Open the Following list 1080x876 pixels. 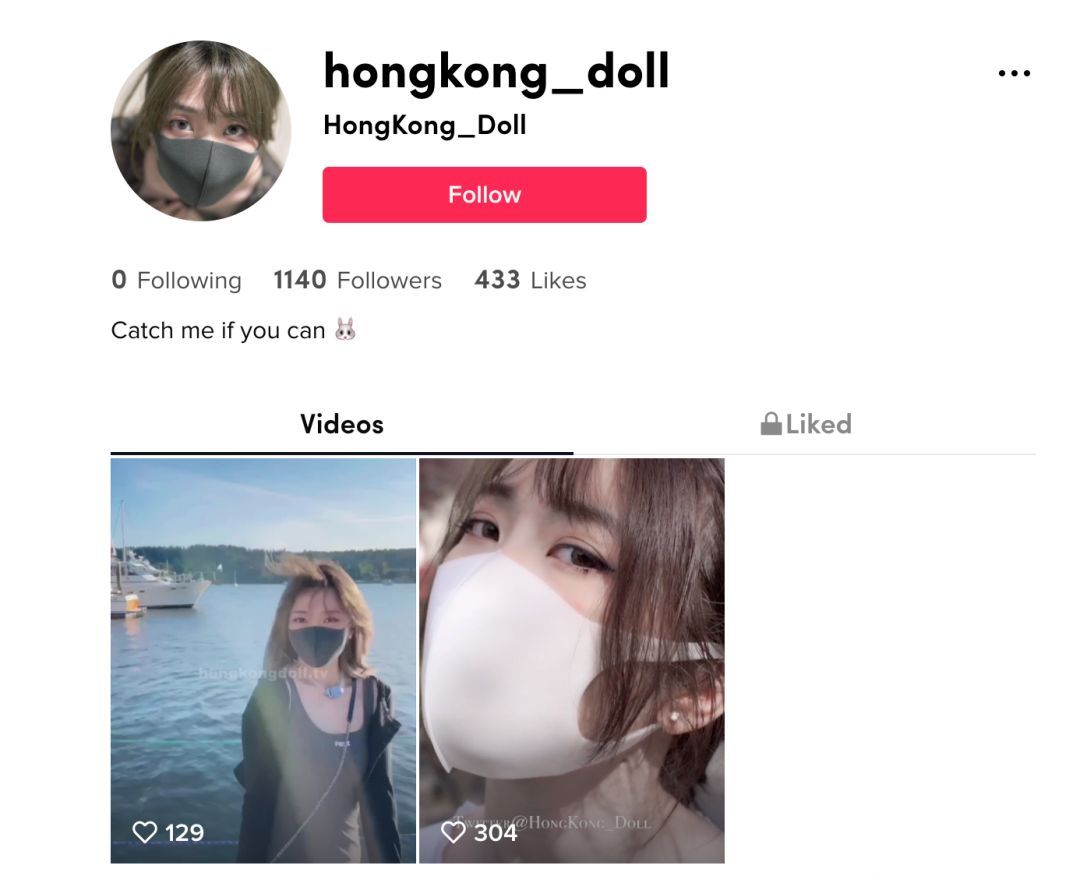pyautogui.click(x=177, y=280)
